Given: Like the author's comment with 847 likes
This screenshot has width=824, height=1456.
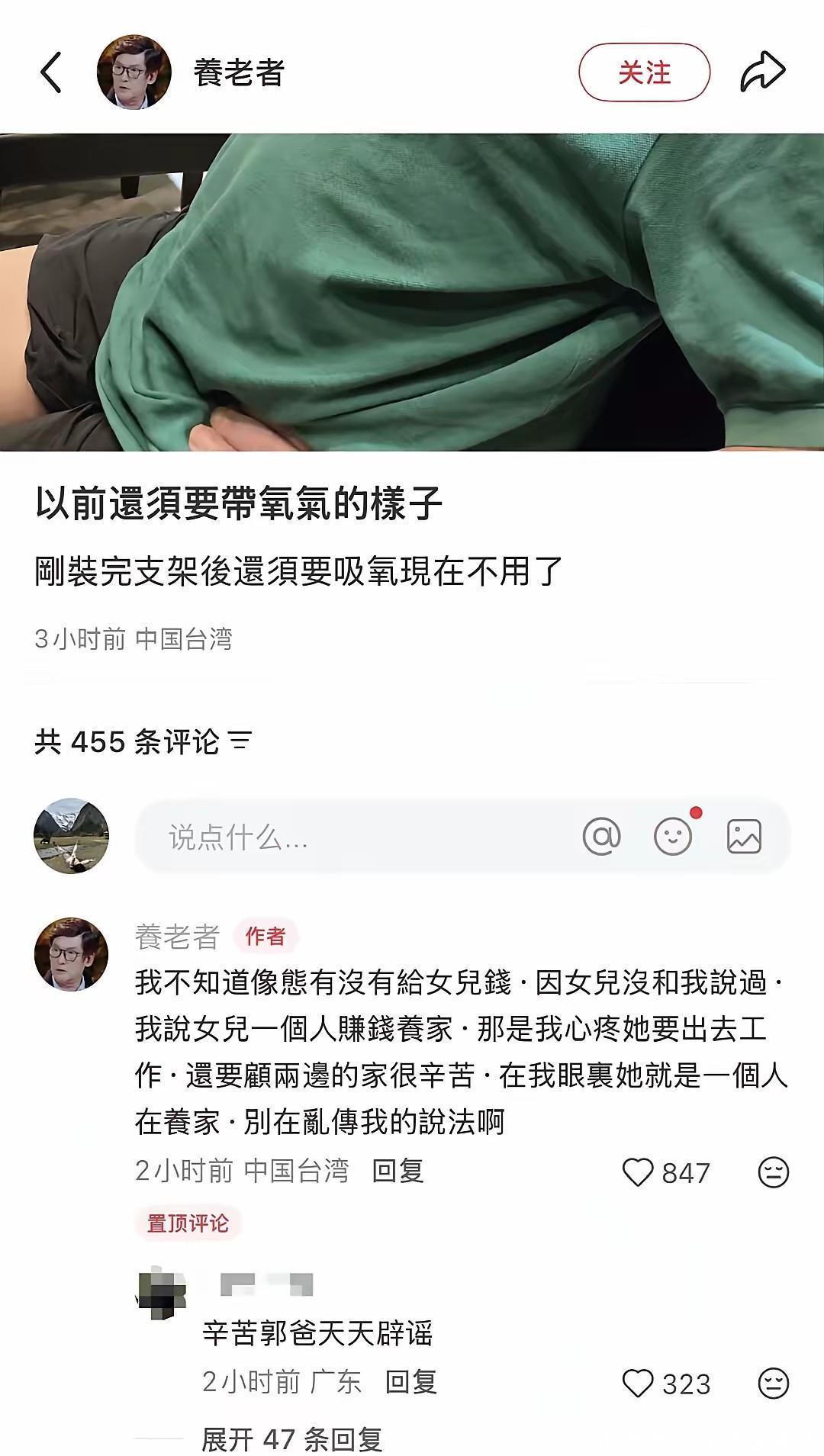Looking at the screenshot, I should [x=639, y=1172].
